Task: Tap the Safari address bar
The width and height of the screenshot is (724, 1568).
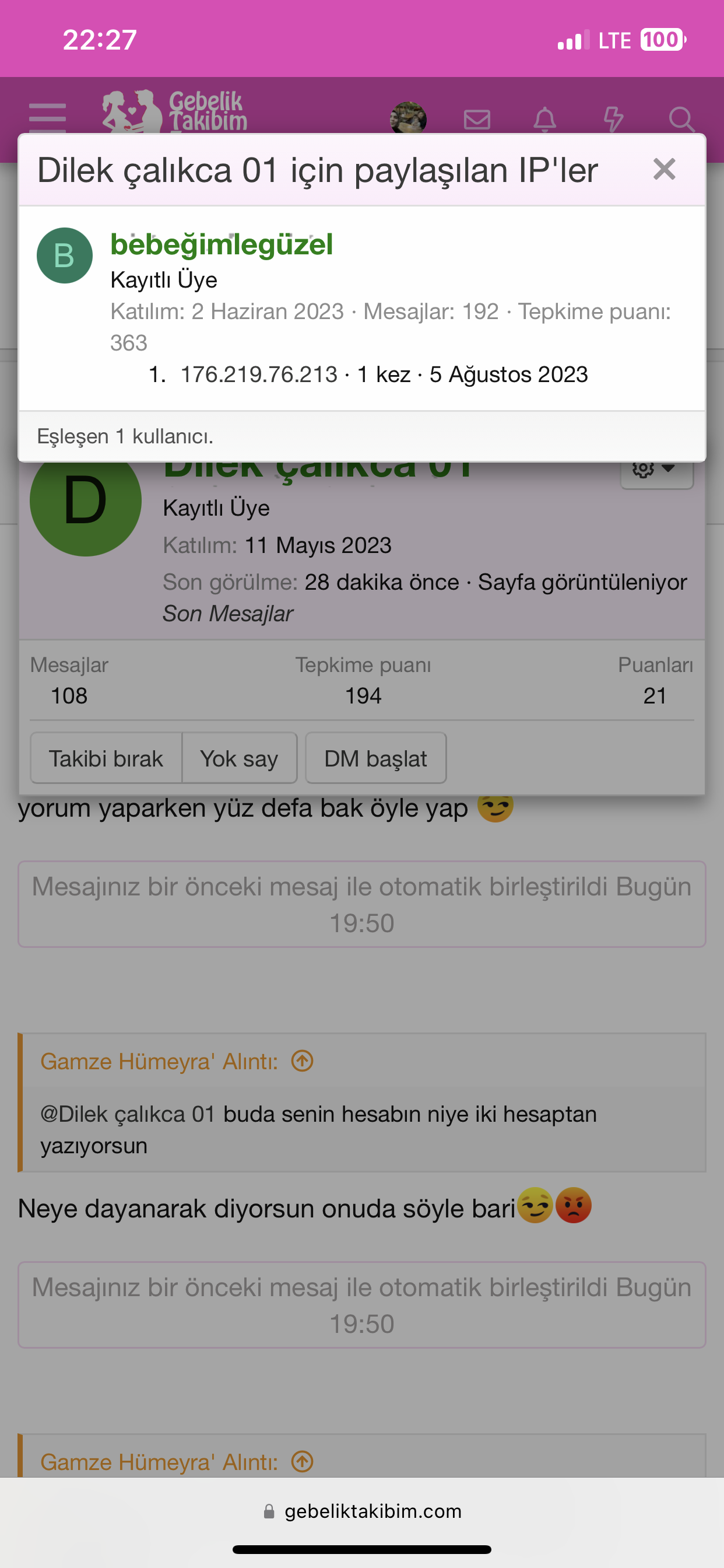Action: pyautogui.click(x=362, y=1511)
